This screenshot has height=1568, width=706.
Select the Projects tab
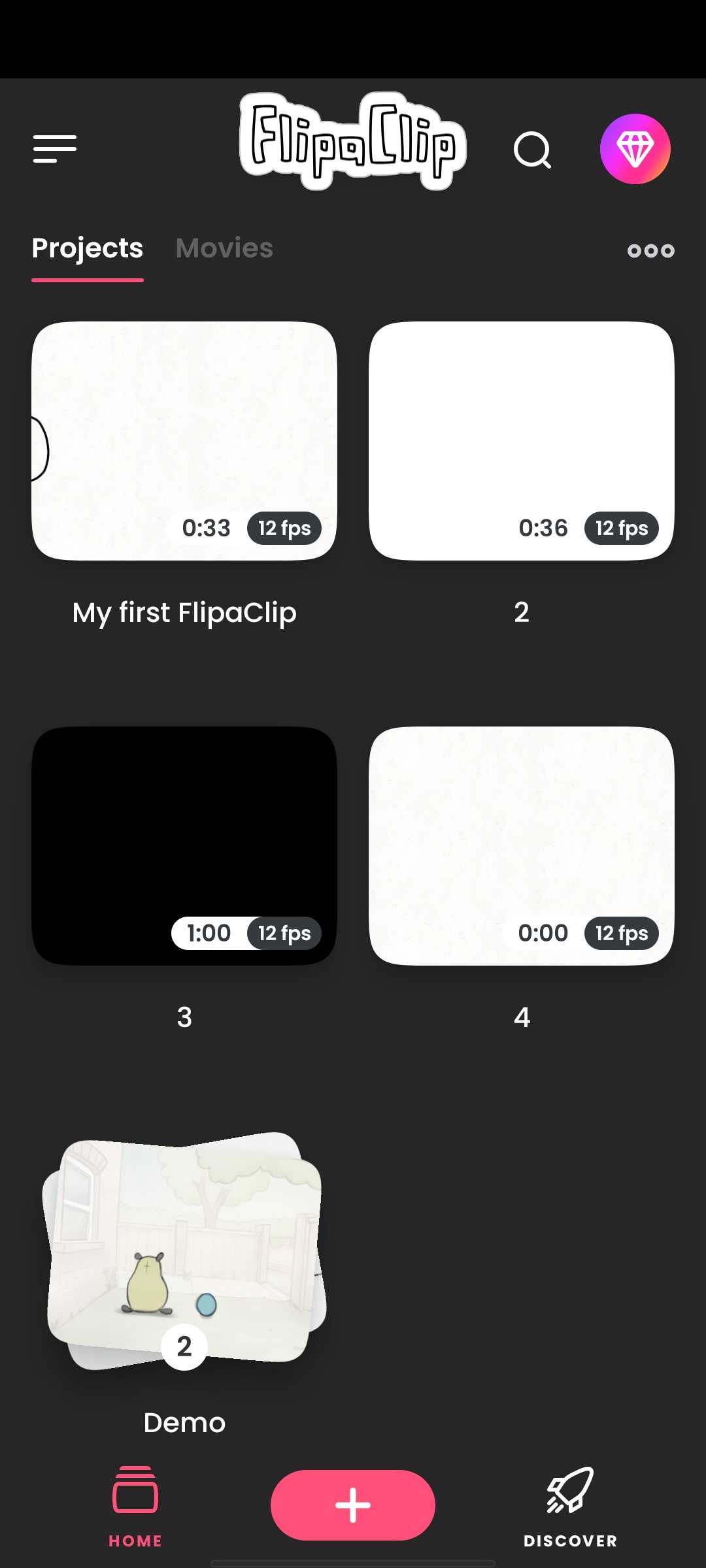(x=88, y=248)
